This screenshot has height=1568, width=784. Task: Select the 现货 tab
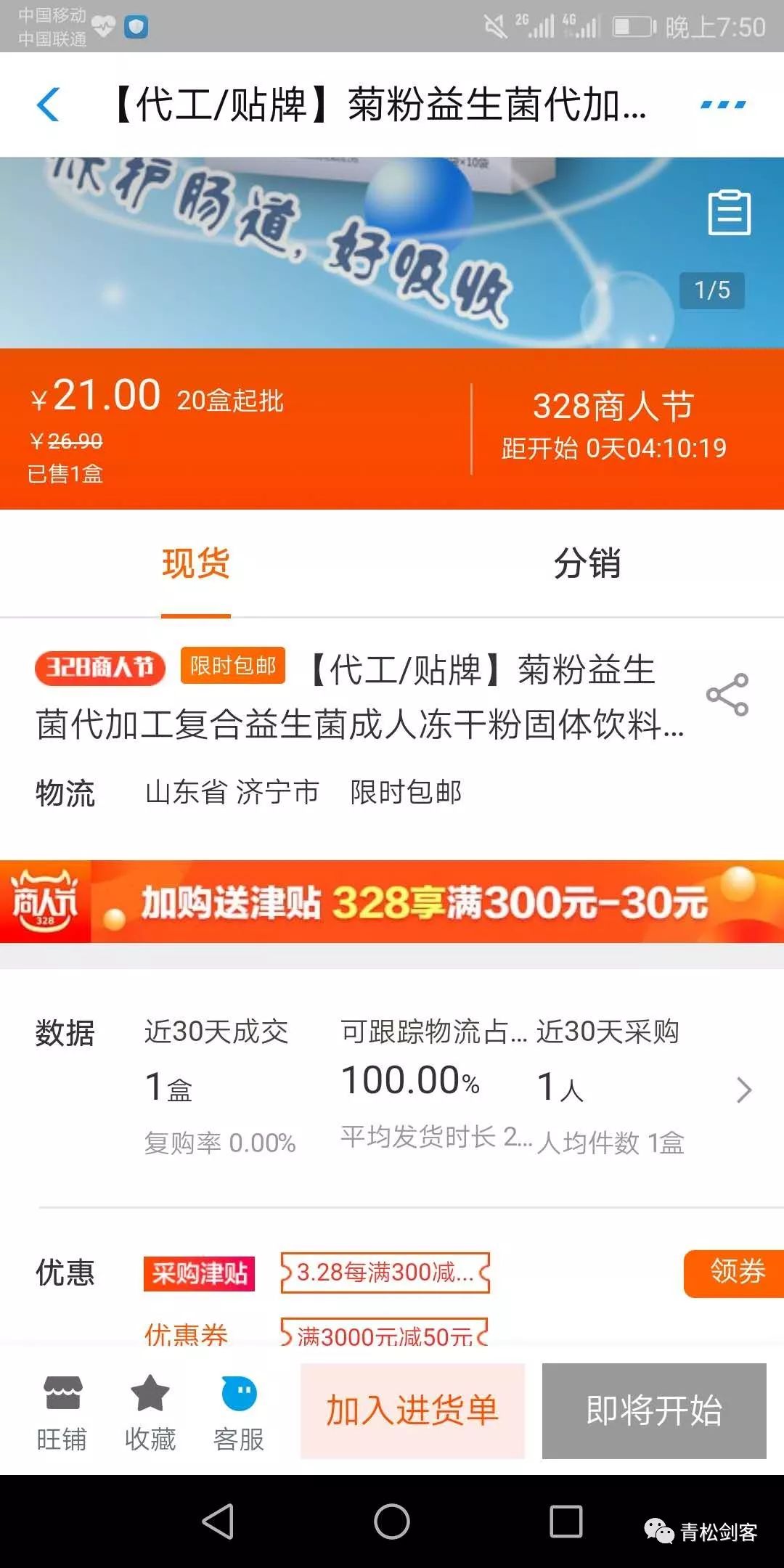point(196,563)
